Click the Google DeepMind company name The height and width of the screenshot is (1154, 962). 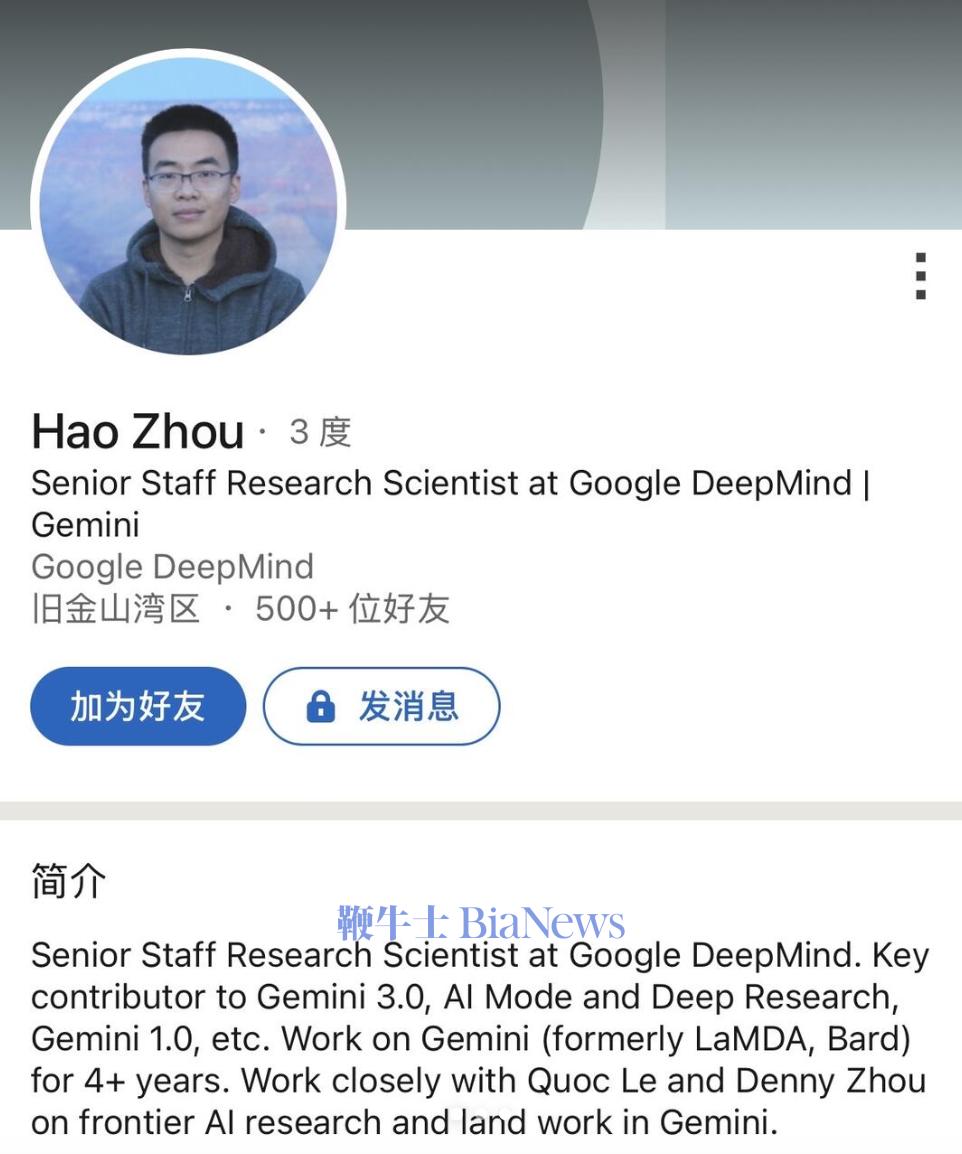[x=173, y=567]
